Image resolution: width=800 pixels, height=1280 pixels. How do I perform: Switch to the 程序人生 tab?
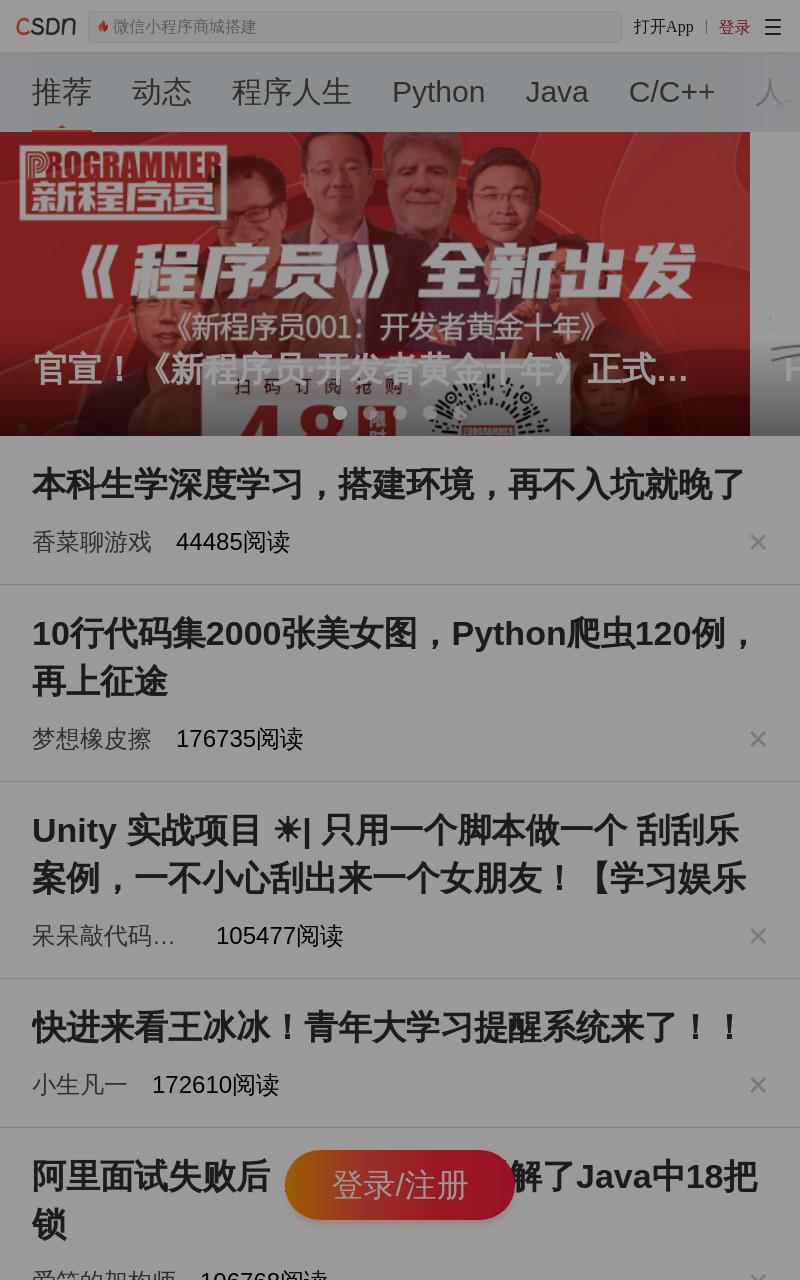pos(291,92)
